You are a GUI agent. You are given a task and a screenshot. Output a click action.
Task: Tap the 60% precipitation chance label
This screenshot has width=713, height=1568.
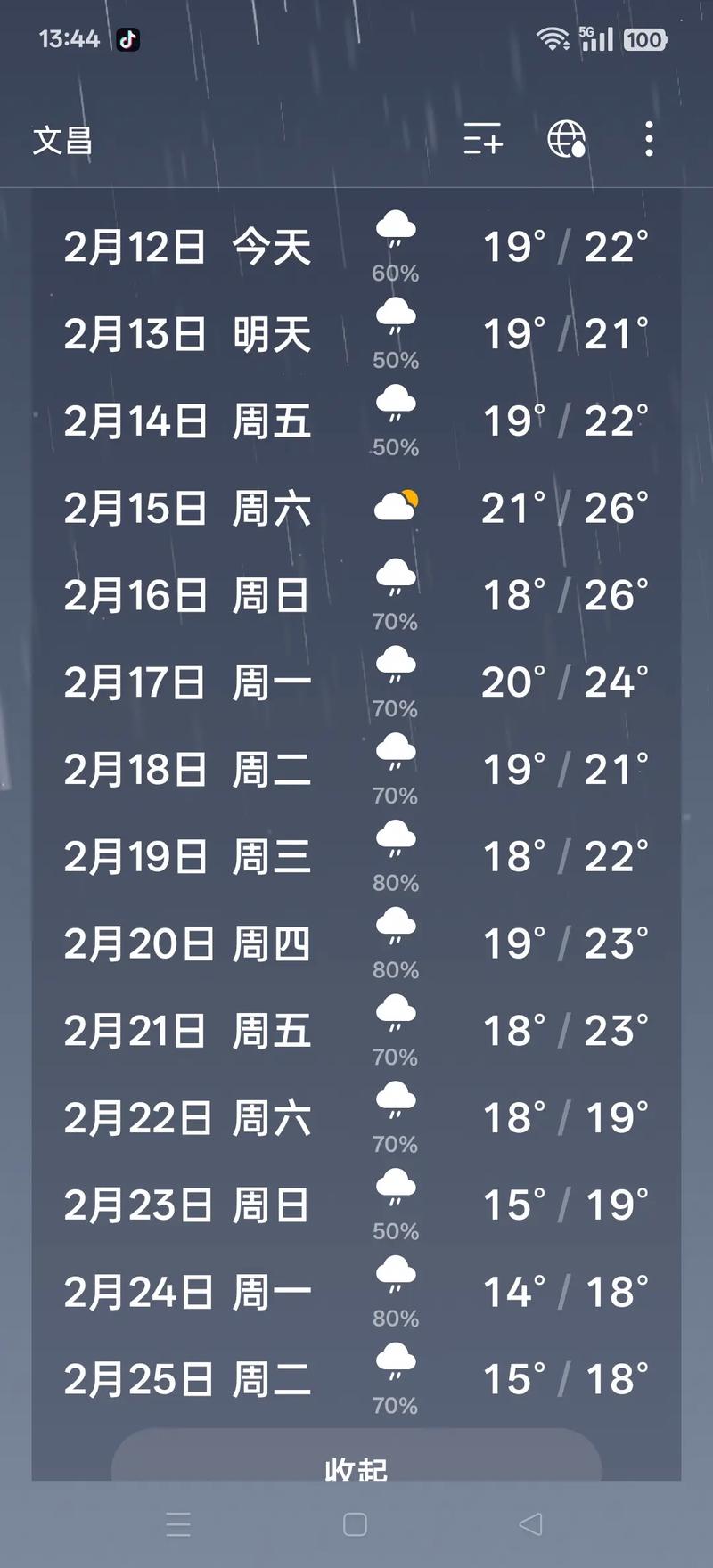click(x=393, y=274)
